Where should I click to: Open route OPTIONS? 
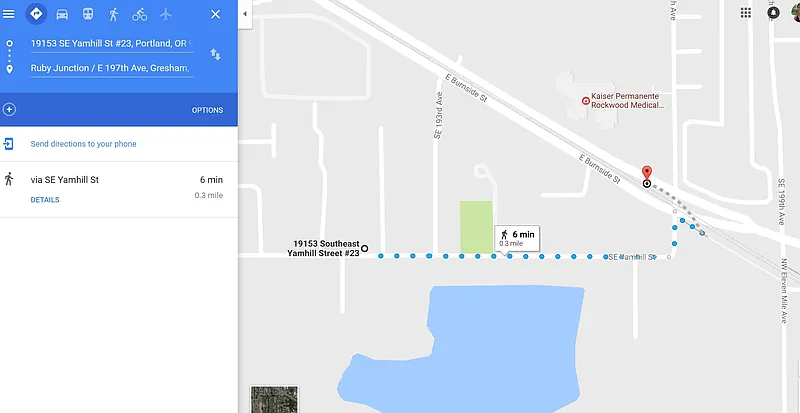207,110
